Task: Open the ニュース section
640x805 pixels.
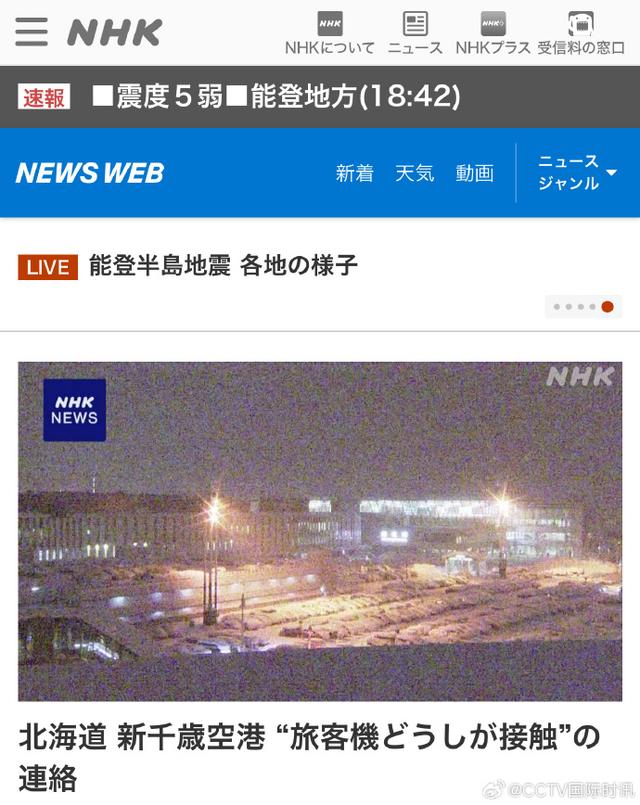Action: point(415,33)
